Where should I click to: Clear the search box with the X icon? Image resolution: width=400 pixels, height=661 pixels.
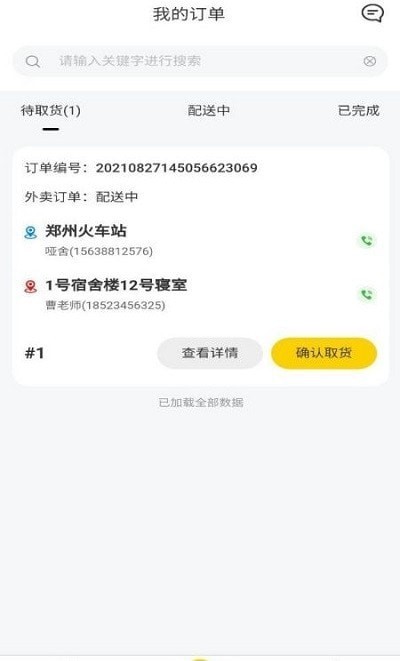(x=370, y=61)
